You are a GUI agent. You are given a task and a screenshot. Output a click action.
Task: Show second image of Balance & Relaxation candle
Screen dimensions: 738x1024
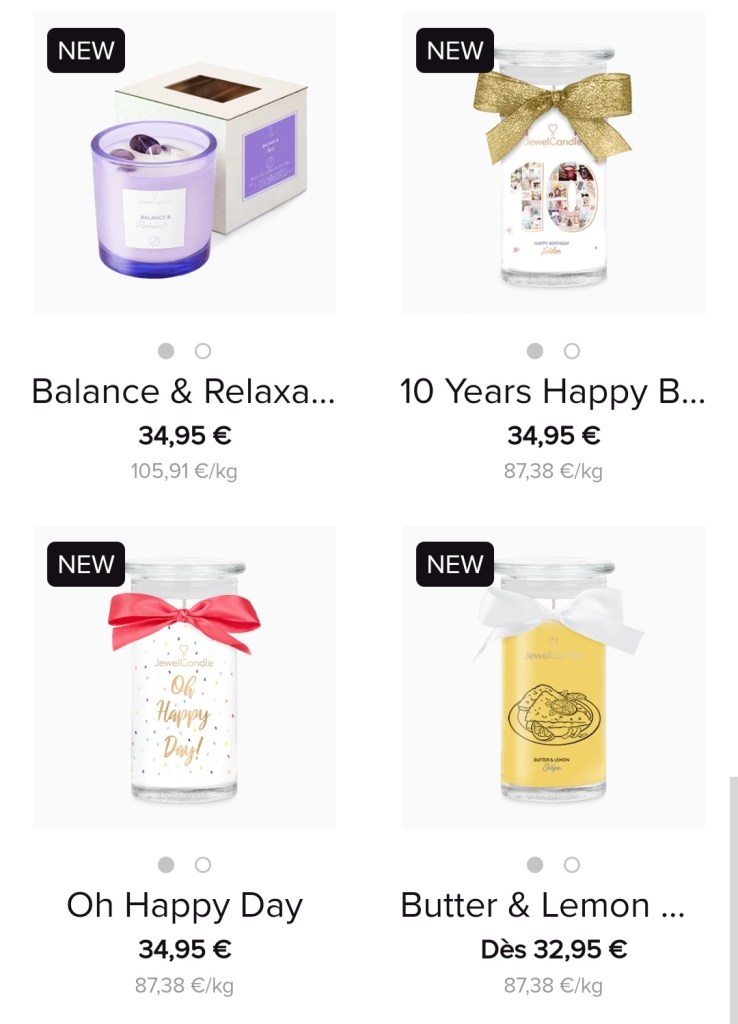[203, 351]
